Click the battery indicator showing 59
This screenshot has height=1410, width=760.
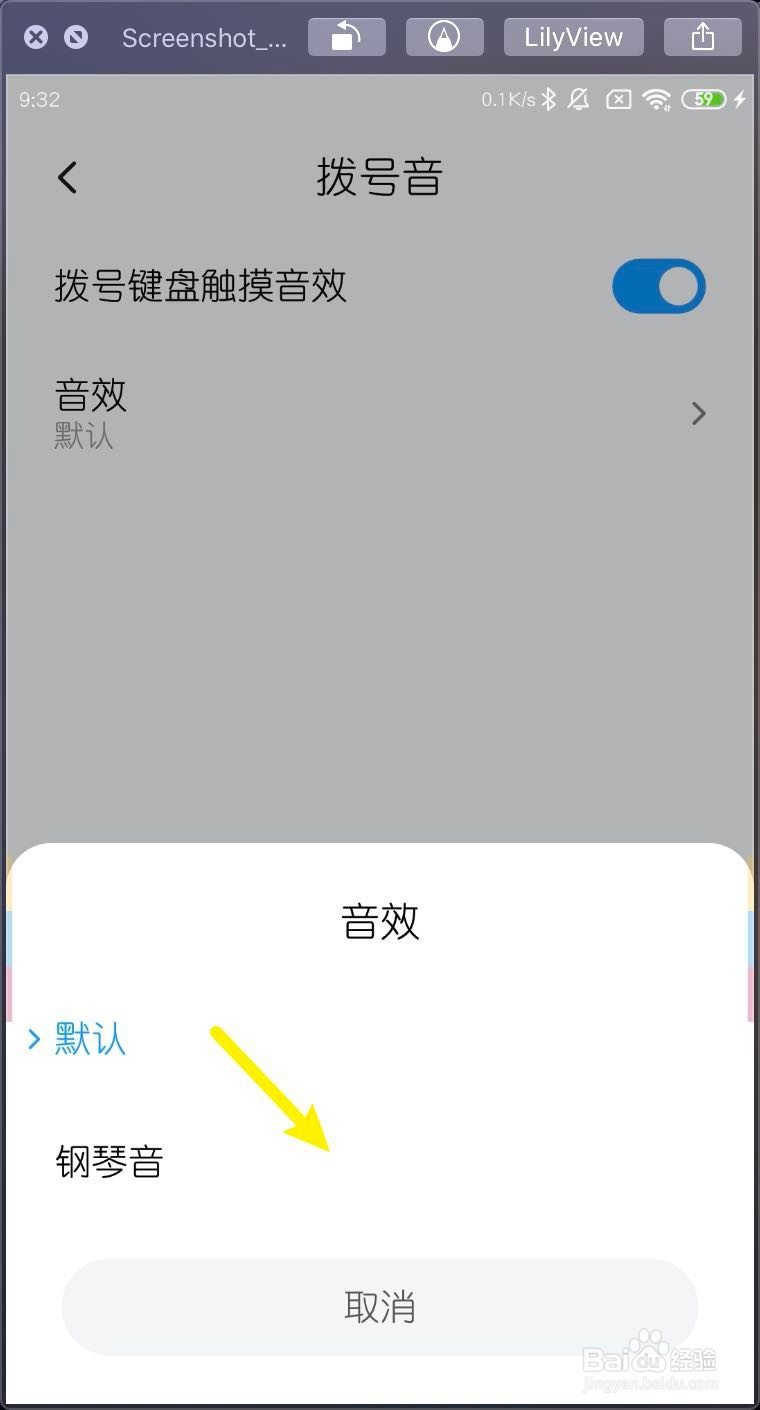click(x=704, y=99)
